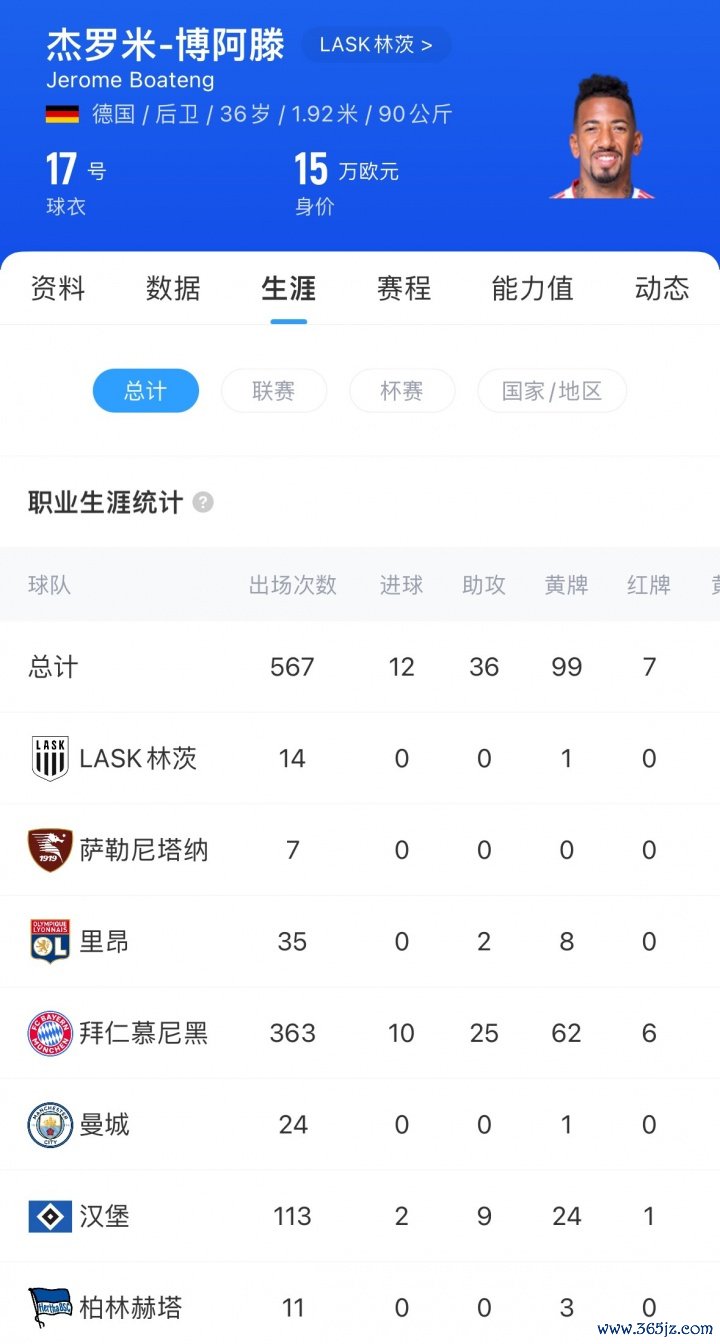The width and height of the screenshot is (720, 1344).
Task: Open the LASK林茨 team link
Action: coord(376,45)
